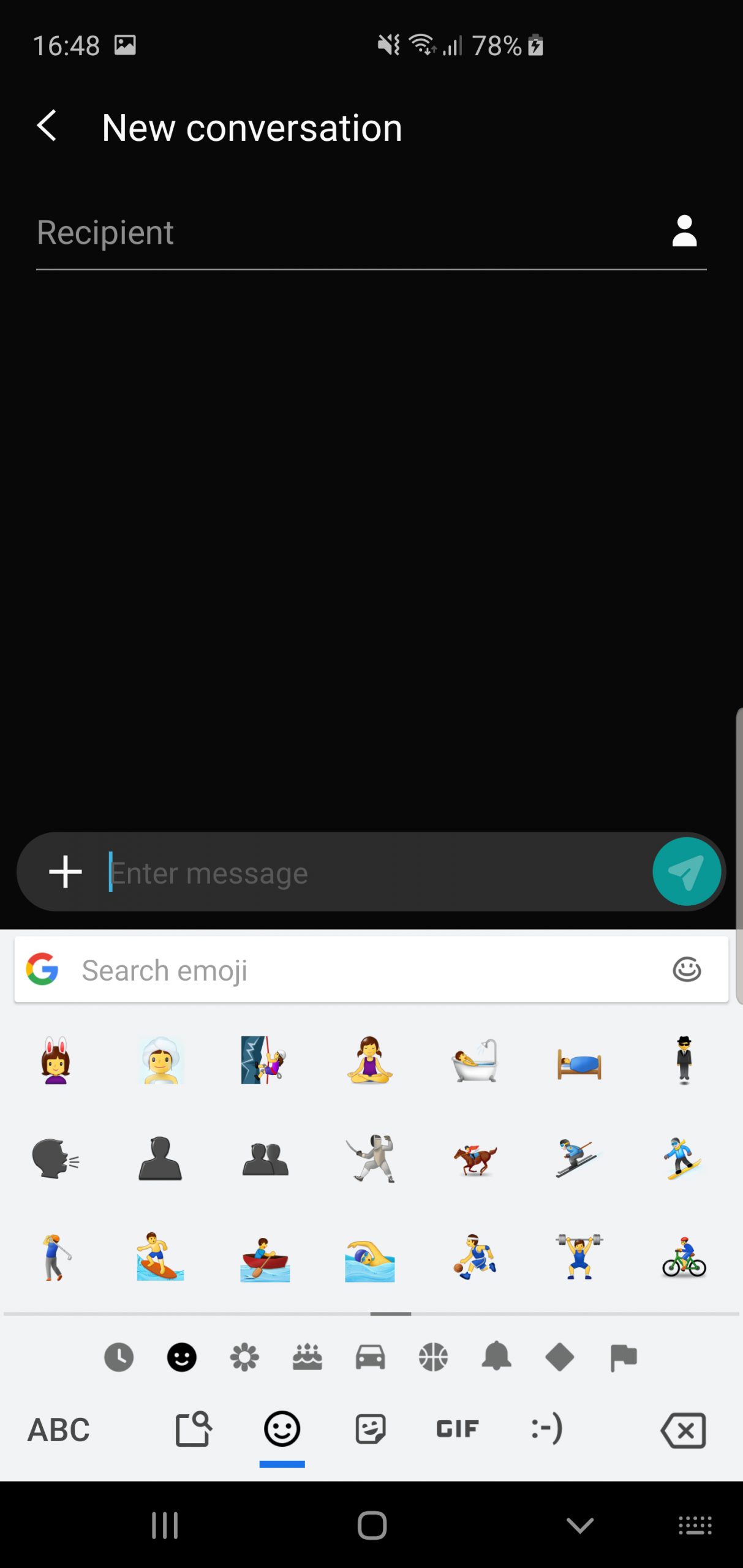Go to the home screen
The image size is (743, 1568).
click(372, 1525)
